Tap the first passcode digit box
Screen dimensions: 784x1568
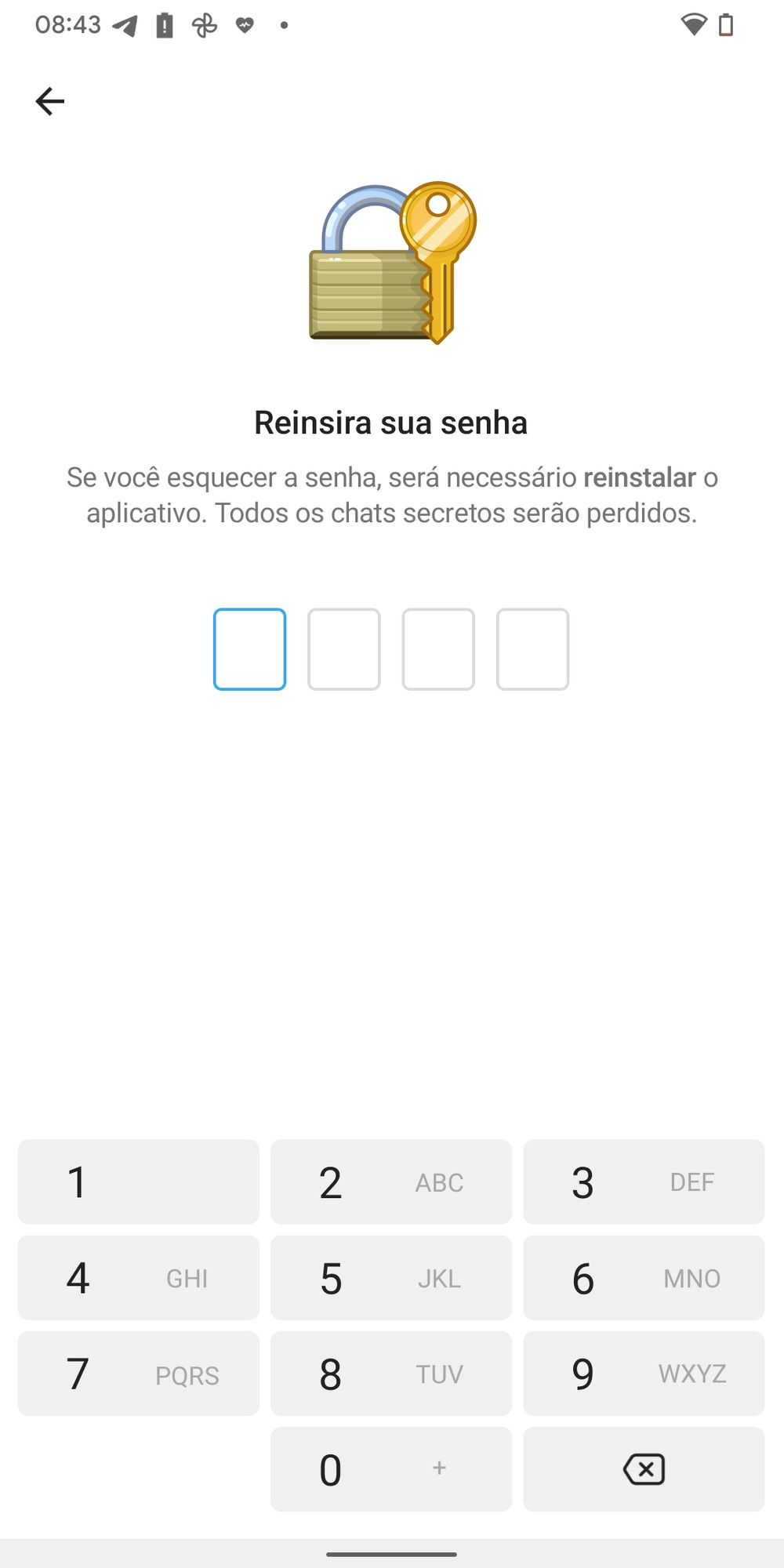249,649
